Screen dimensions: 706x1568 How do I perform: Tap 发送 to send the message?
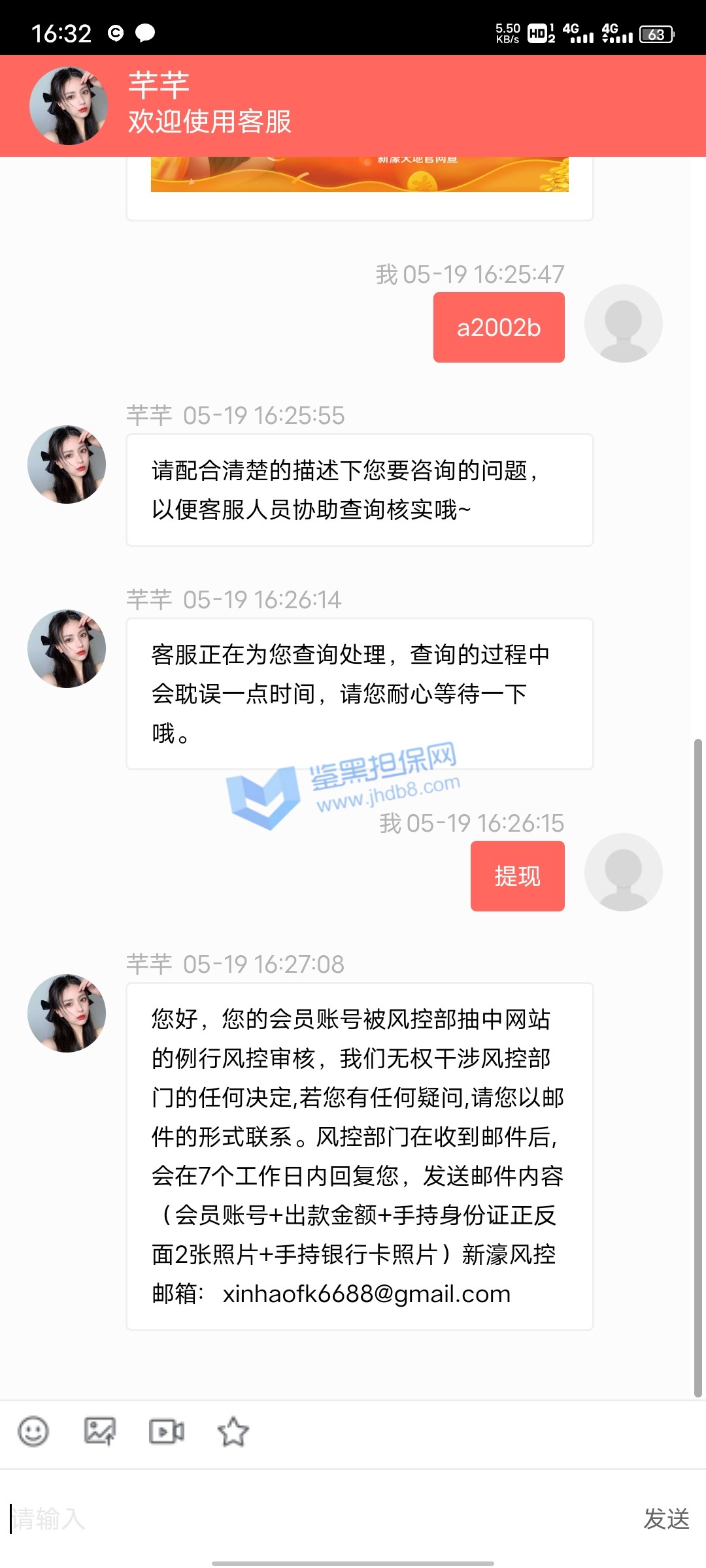tap(666, 1519)
